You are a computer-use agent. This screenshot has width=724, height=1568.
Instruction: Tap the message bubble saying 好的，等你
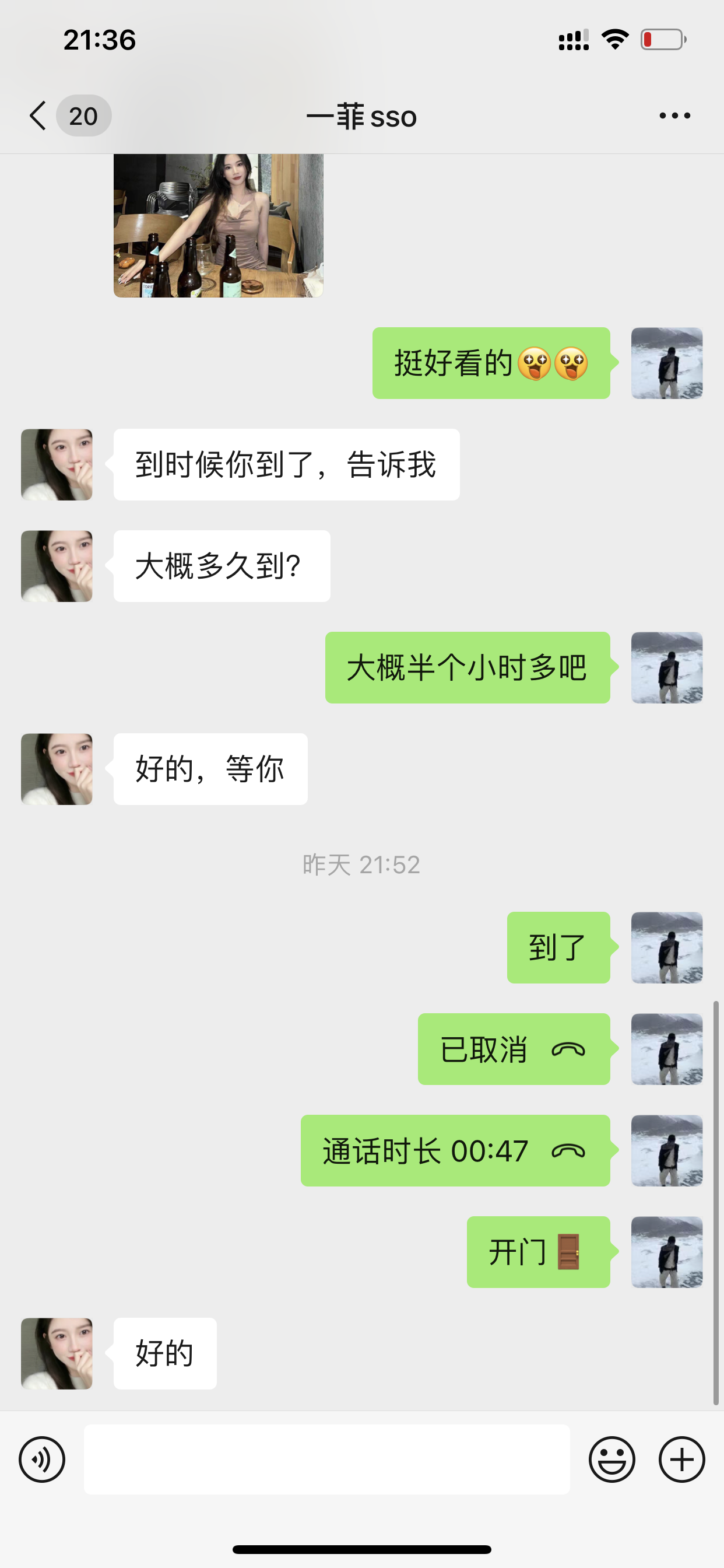point(209,768)
